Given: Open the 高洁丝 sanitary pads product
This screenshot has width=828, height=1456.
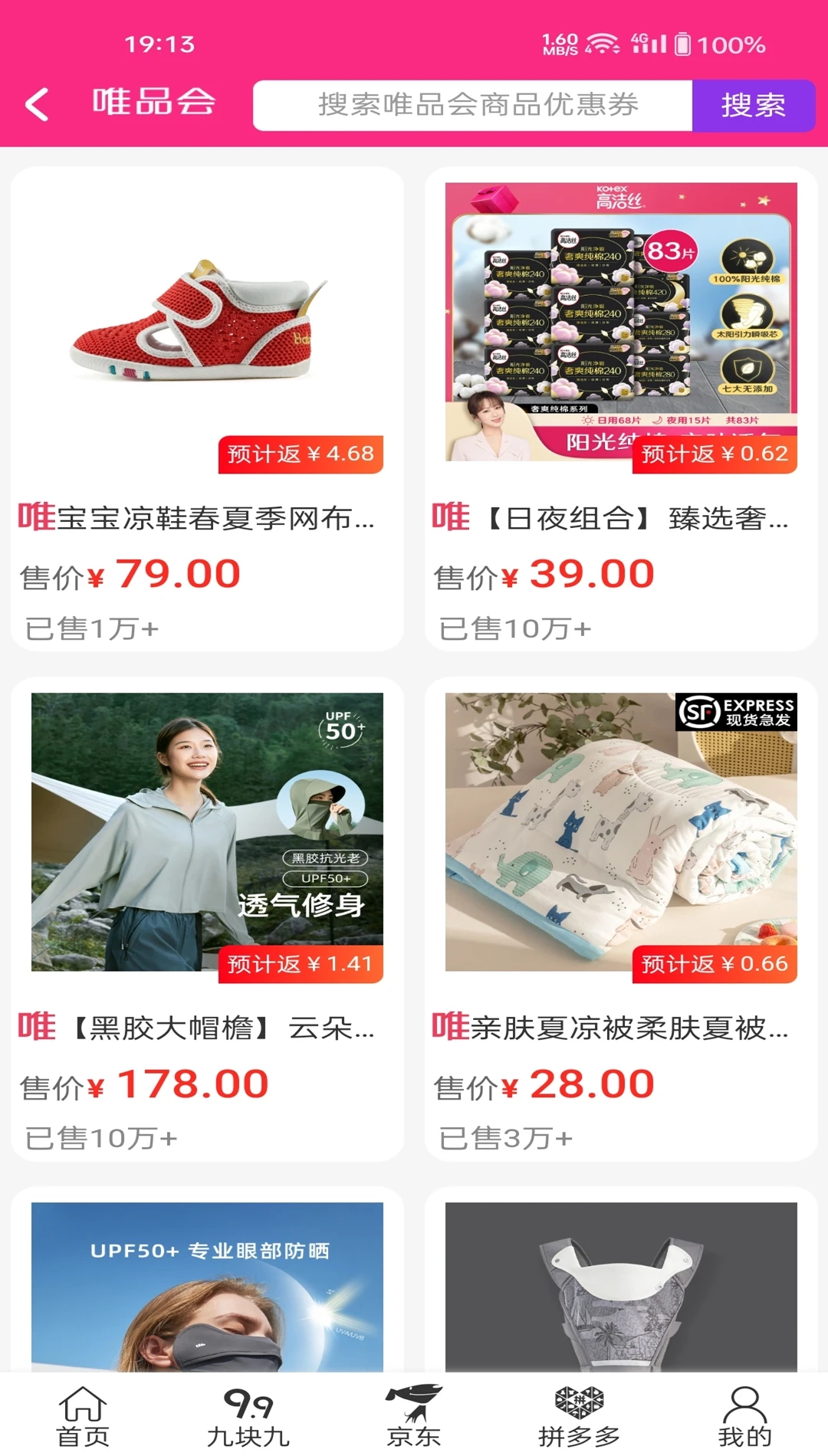Looking at the screenshot, I should pos(621,322).
